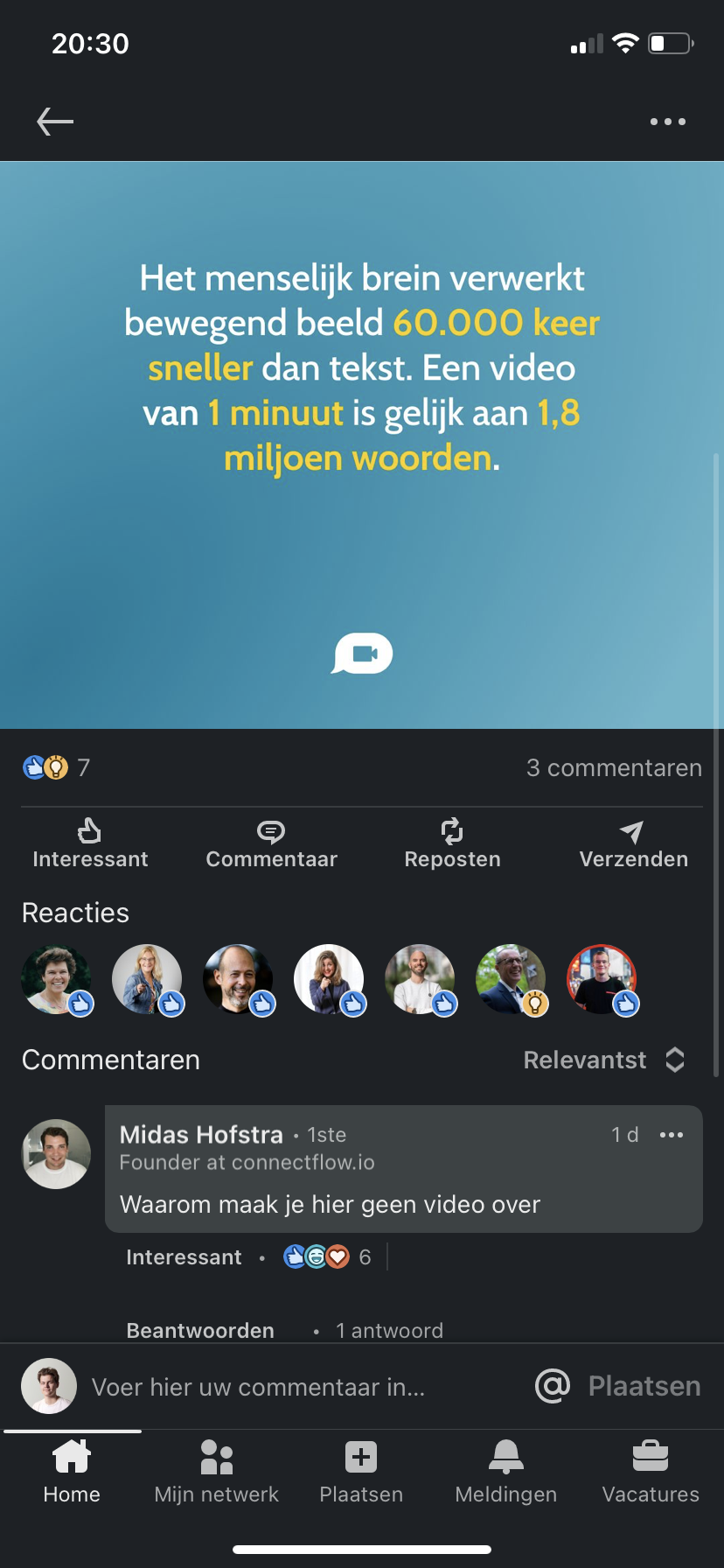Tap the first reaction avatar under Reacties

click(56, 979)
